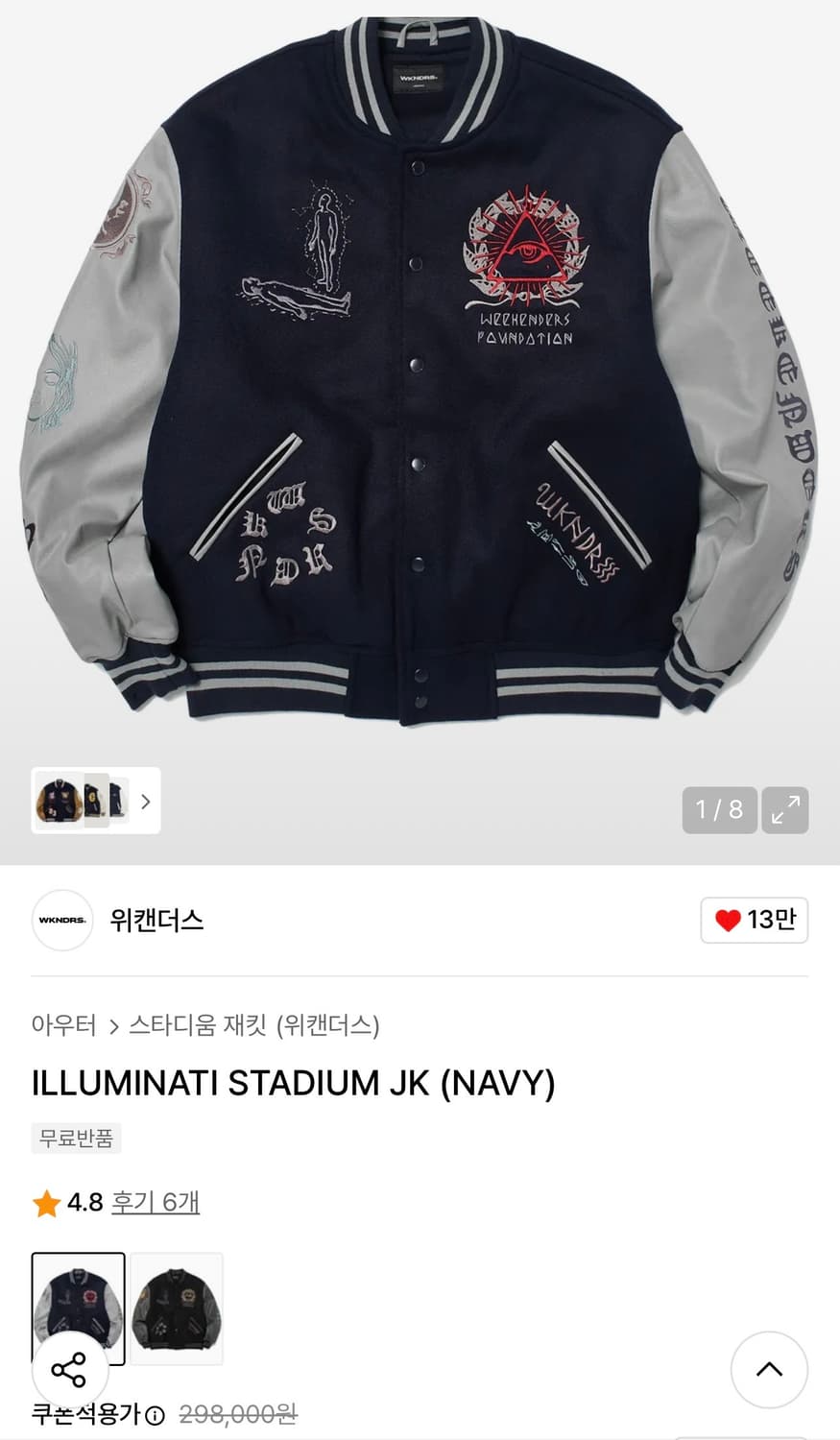Click the fullscreen expand icon on the image

click(x=785, y=811)
